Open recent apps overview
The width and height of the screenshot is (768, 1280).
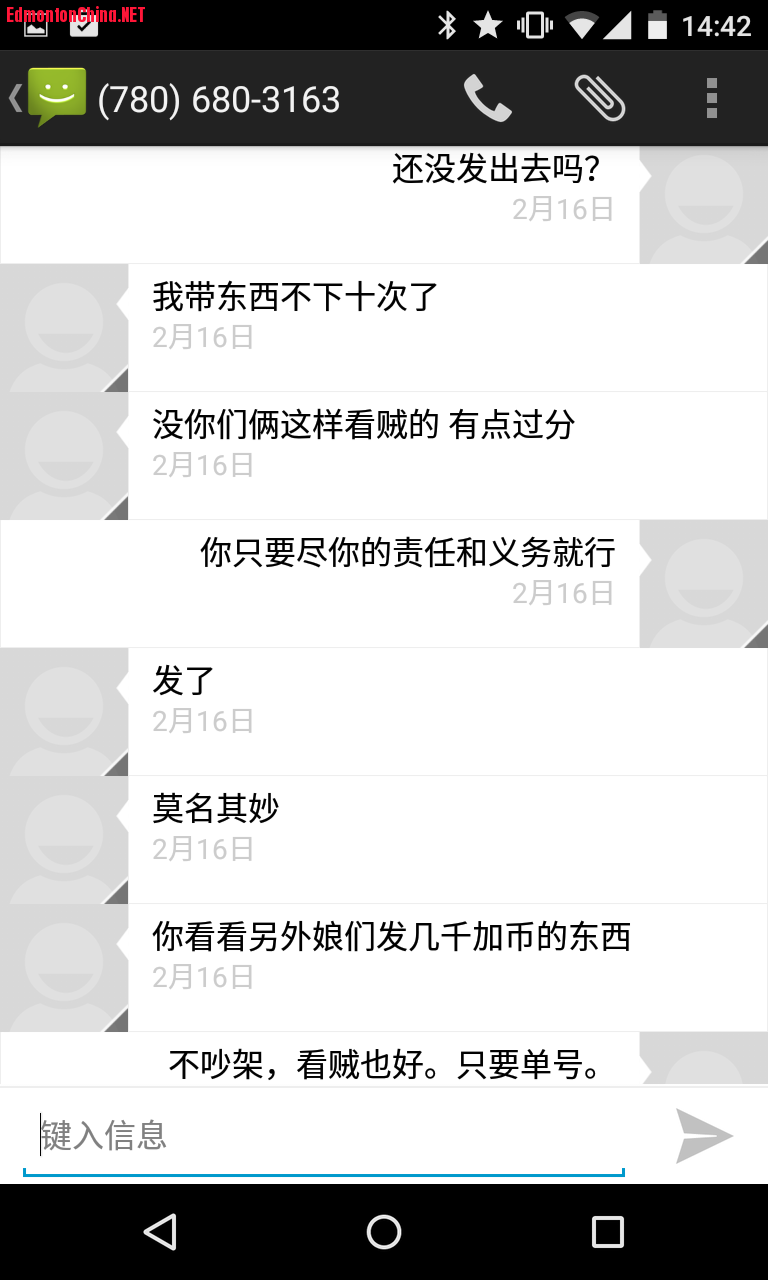coord(607,1232)
